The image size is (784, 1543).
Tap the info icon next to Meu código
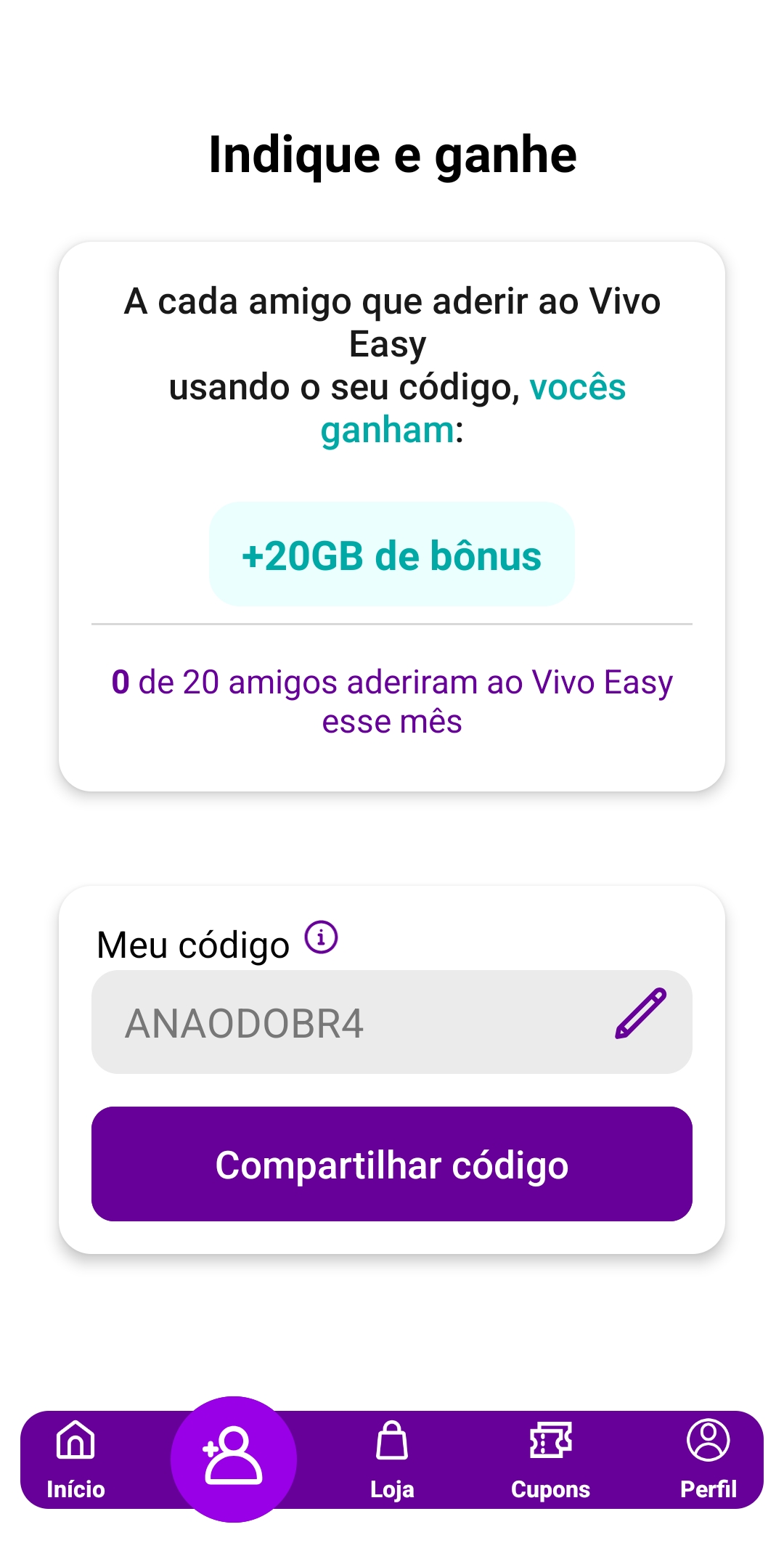[x=321, y=937]
